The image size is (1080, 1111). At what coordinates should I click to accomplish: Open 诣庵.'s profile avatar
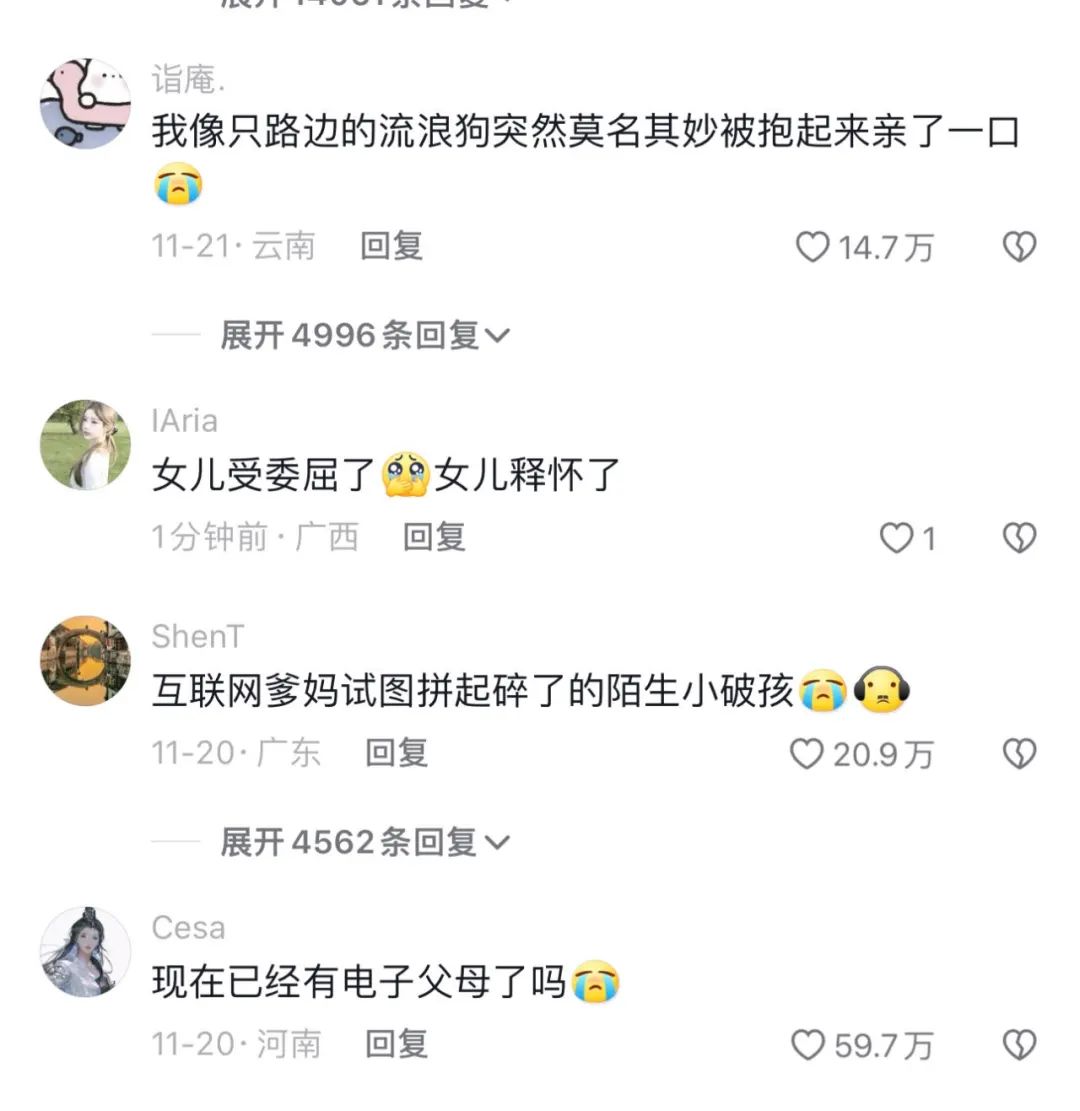tap(85, 104)
